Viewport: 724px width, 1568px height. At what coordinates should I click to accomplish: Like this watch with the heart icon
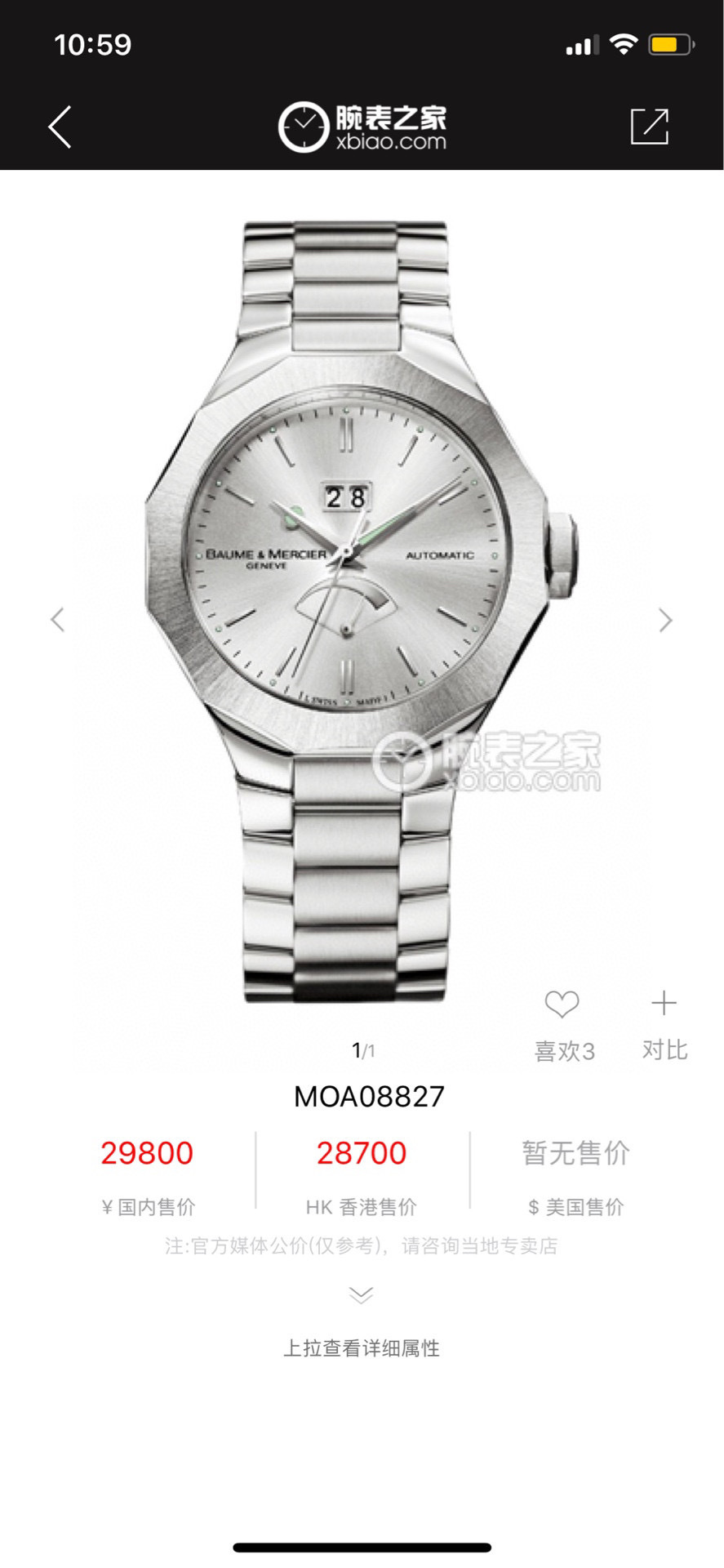click(x=562, y=1004)
